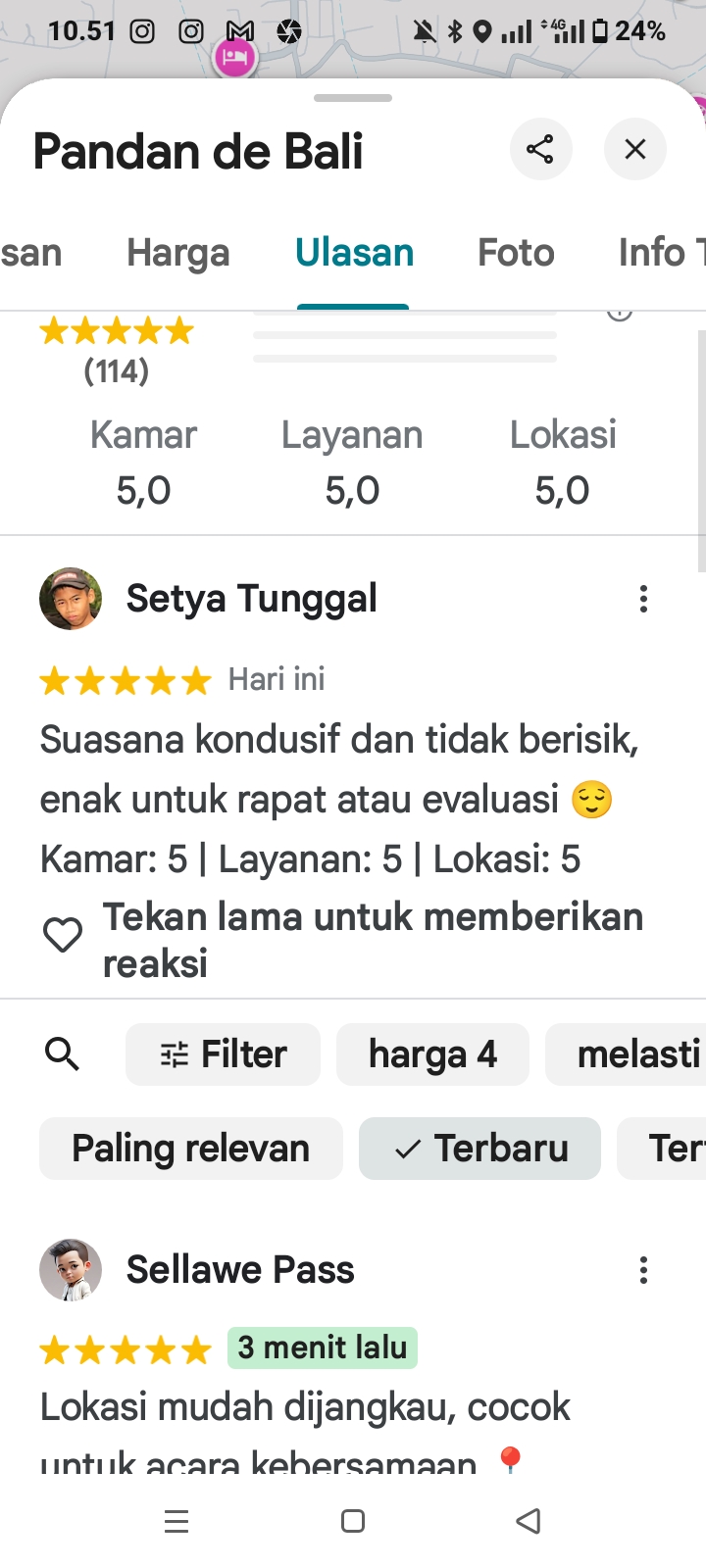706x1568 pixels.
Task: Open overflow menu on Setya Tunggal's review
Action: coord(643,599)
